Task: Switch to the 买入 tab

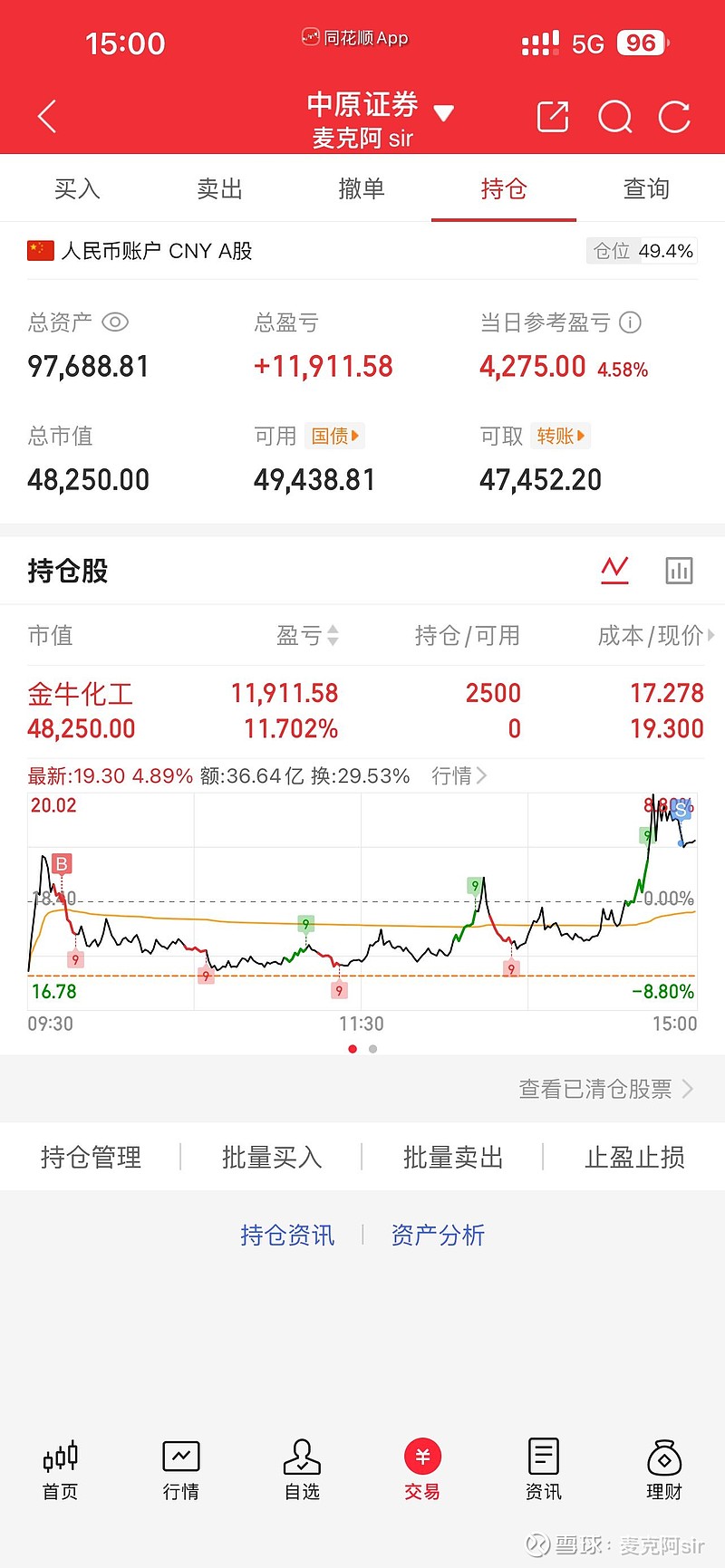Action: [77, 188]
